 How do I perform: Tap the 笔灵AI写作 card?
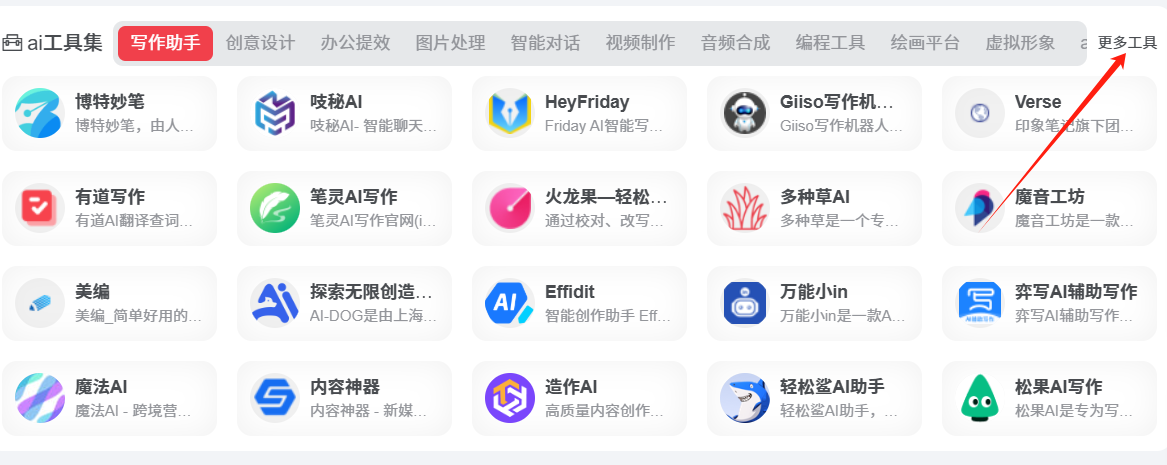[344, 208]
